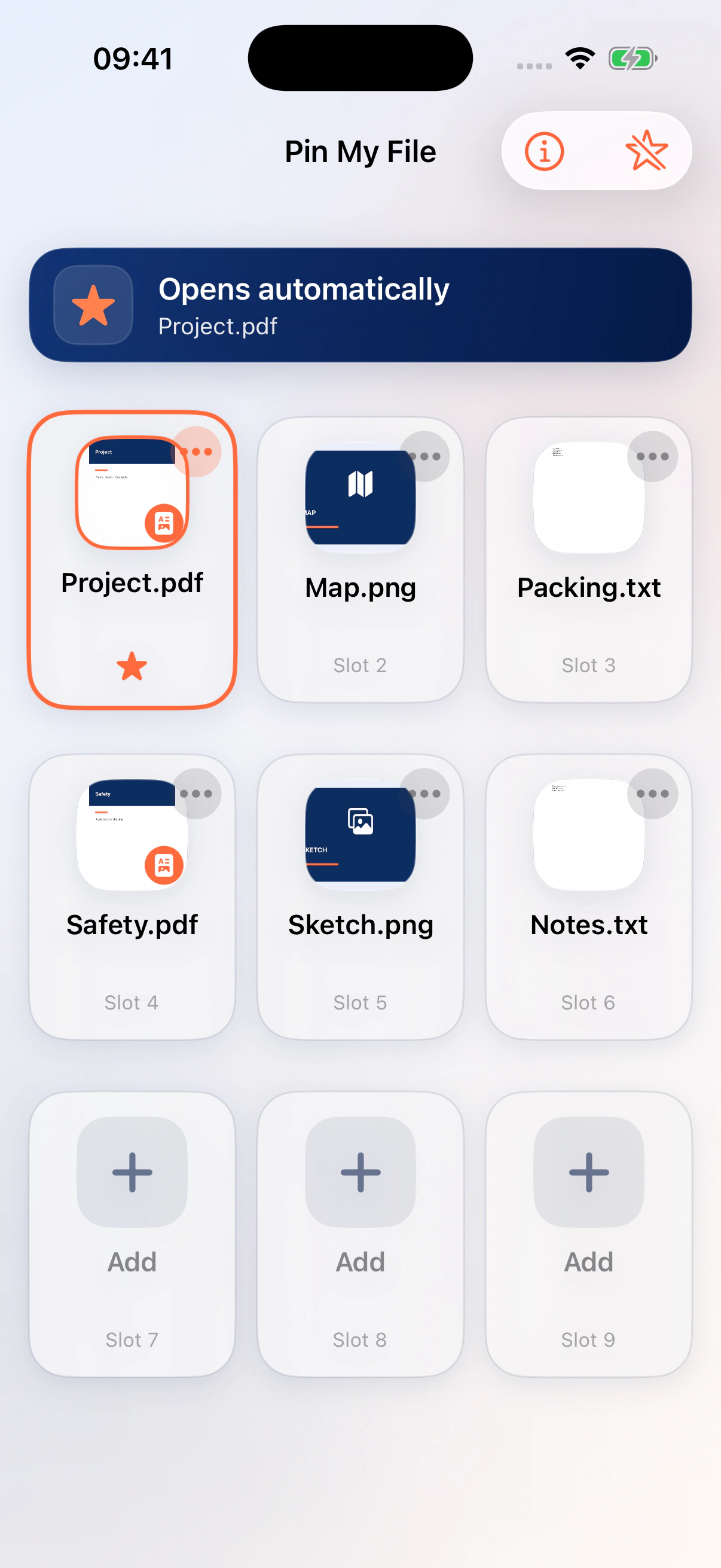
Task: Open more options for Project.pdf
Action: coord(196,452)
